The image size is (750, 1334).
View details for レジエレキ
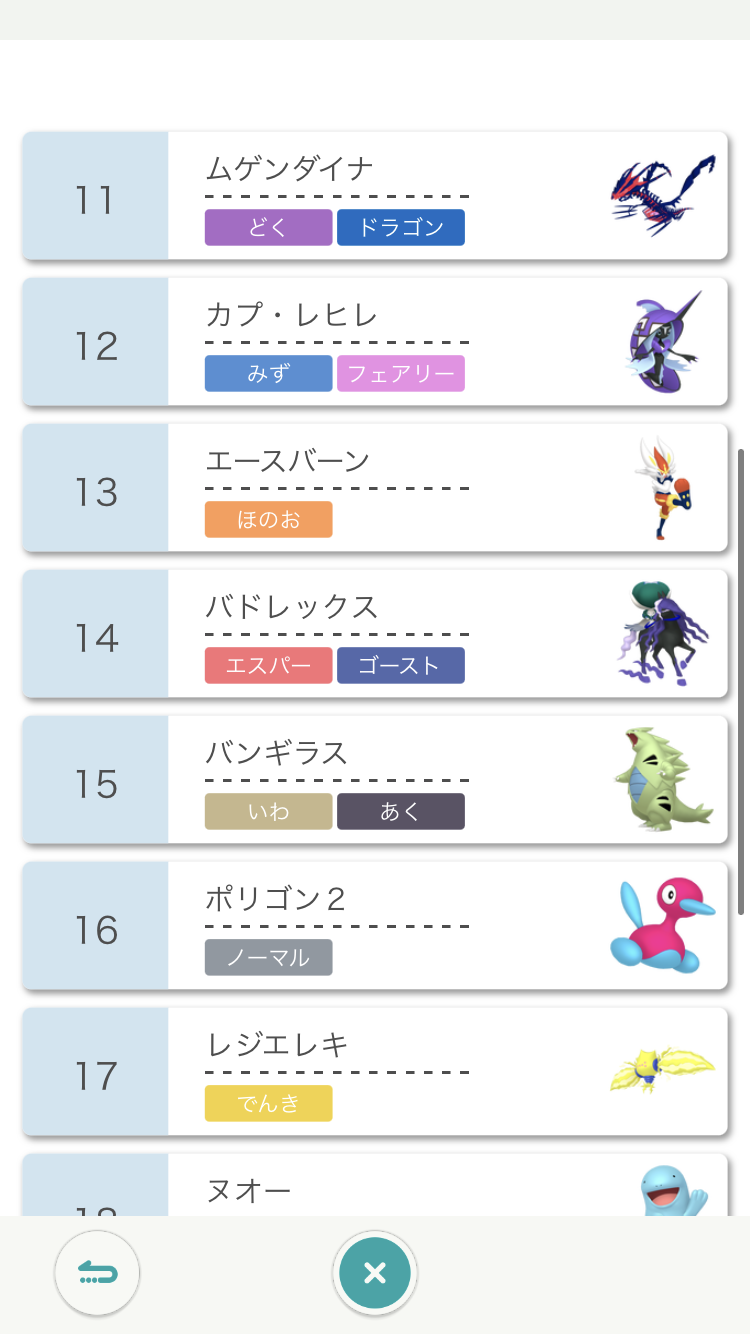coord(374,1072)
